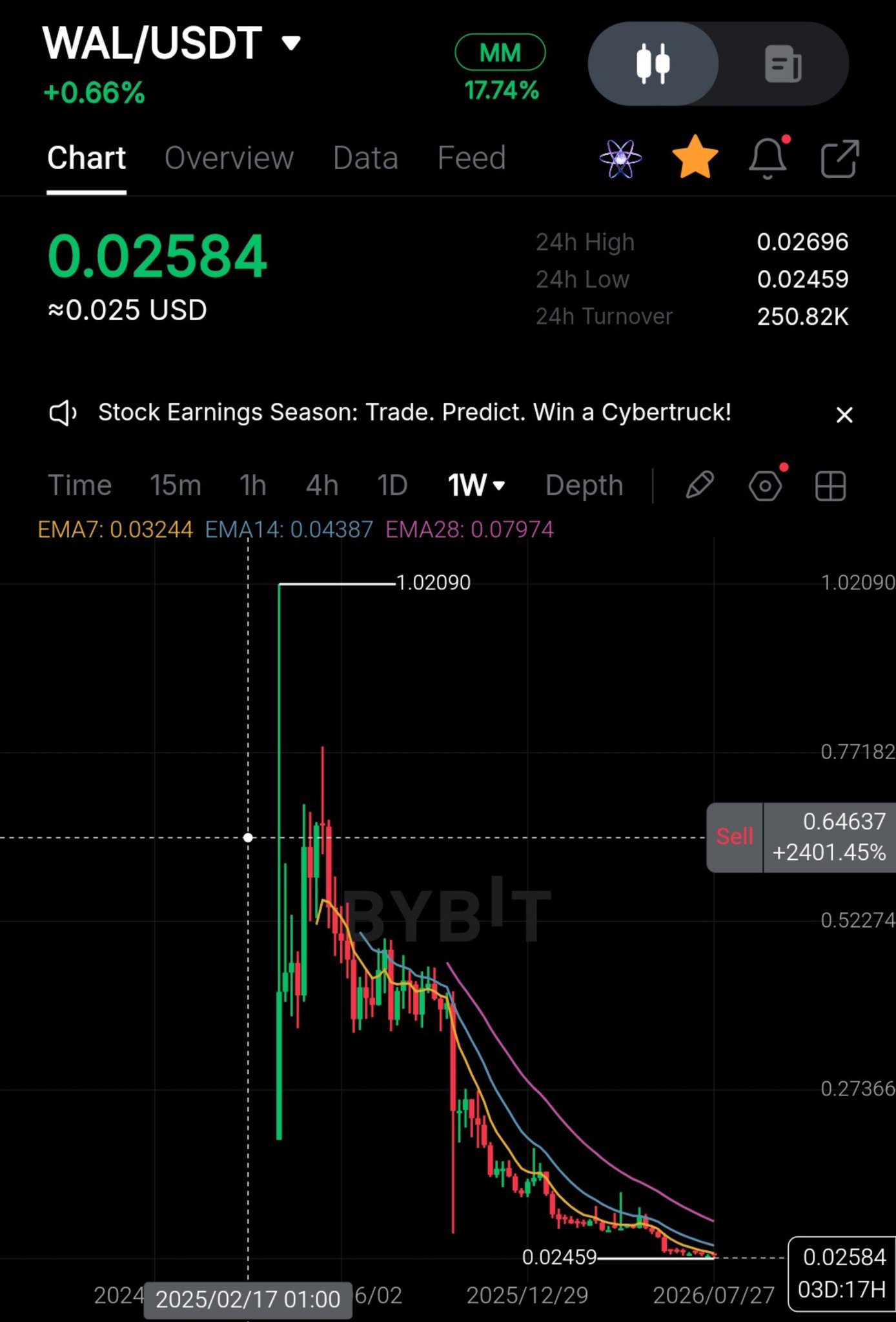
Task: Open the Cybertruck earnings season announcement
Action: 414,412
